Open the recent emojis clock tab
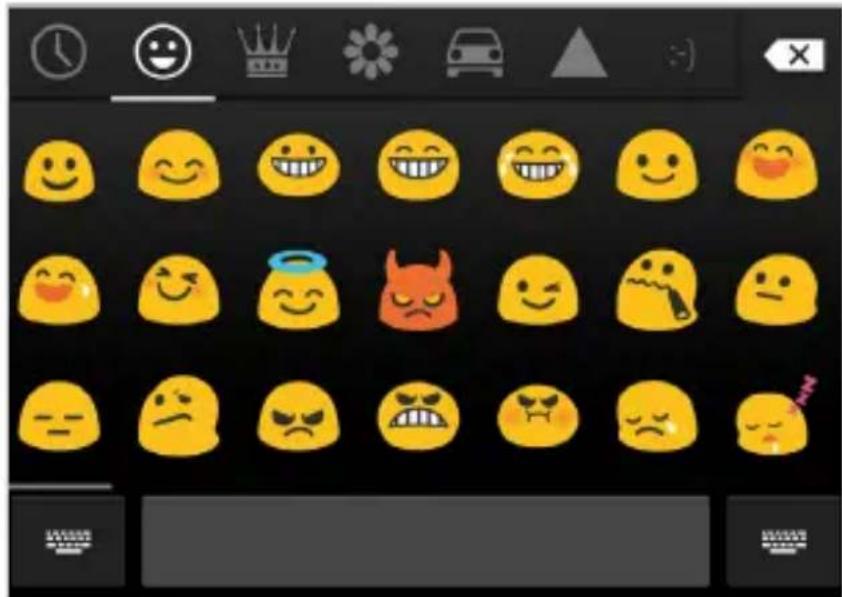Screen dimensions: 842x597 click(x=53, y=55)
